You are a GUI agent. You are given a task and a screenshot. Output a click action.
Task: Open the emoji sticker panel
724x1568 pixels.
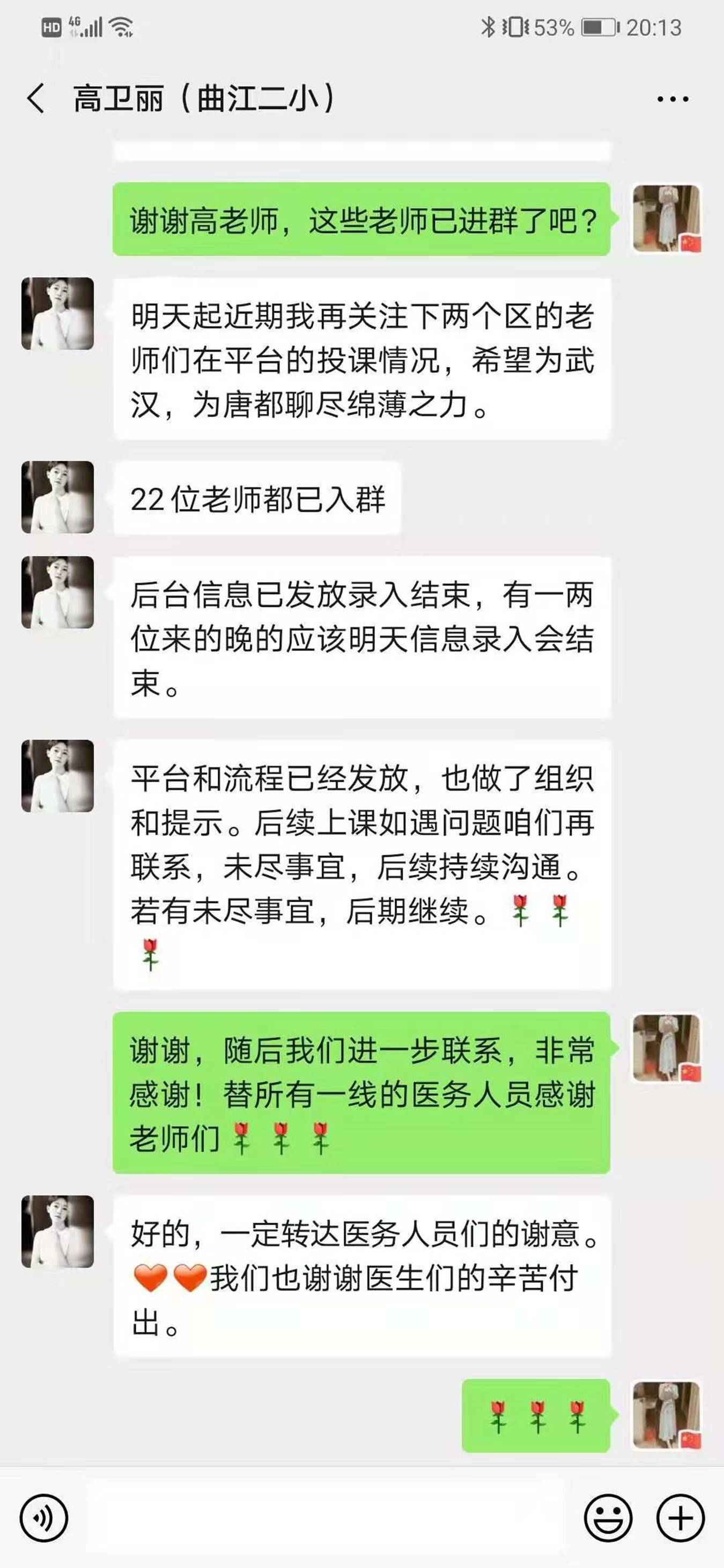pyautogui.click(x=608, y=1518)
